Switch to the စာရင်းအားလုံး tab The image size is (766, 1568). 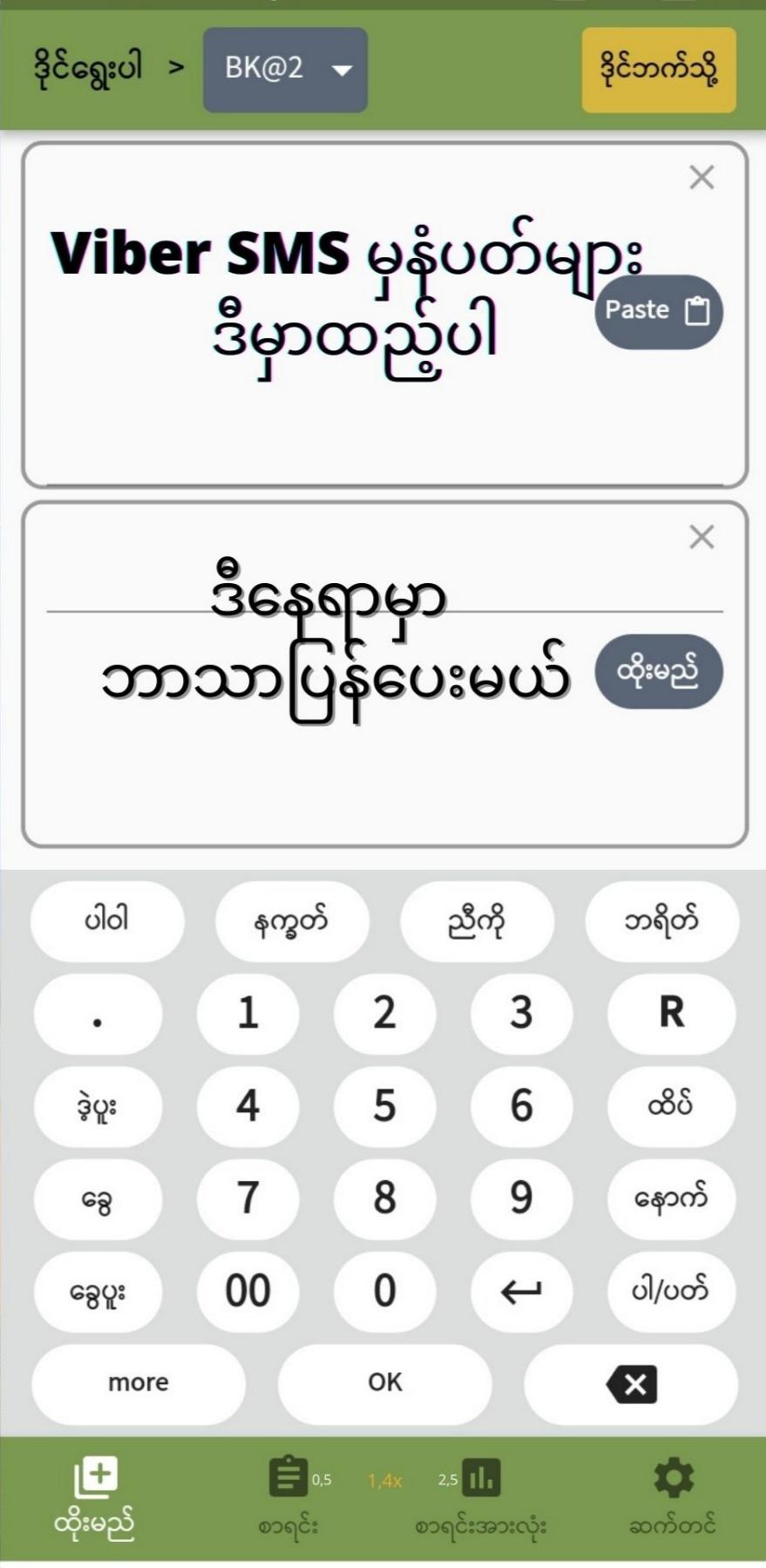(x=480, y=1497)
